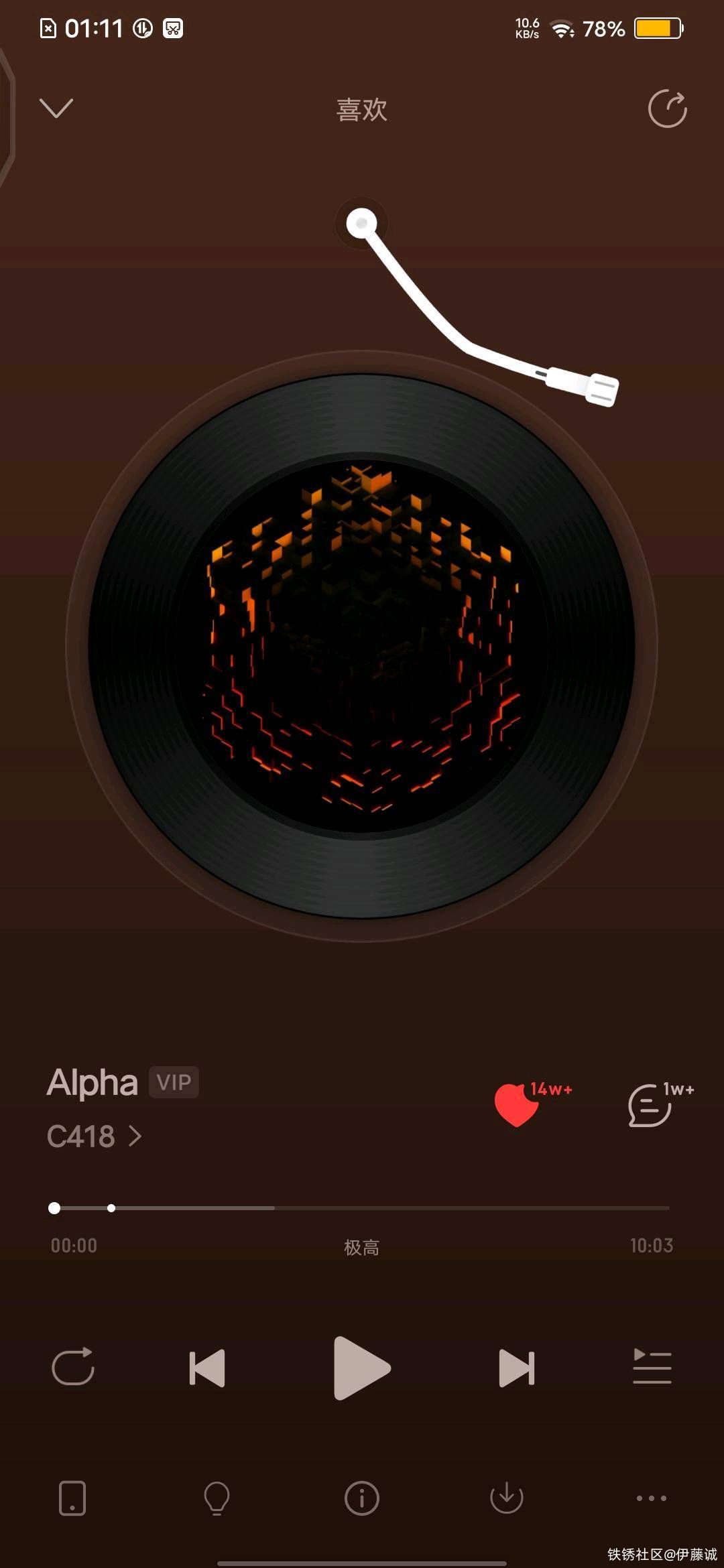Collapse the player with the down chevron
724x1568 pixels.
click(x=56, y=108)
